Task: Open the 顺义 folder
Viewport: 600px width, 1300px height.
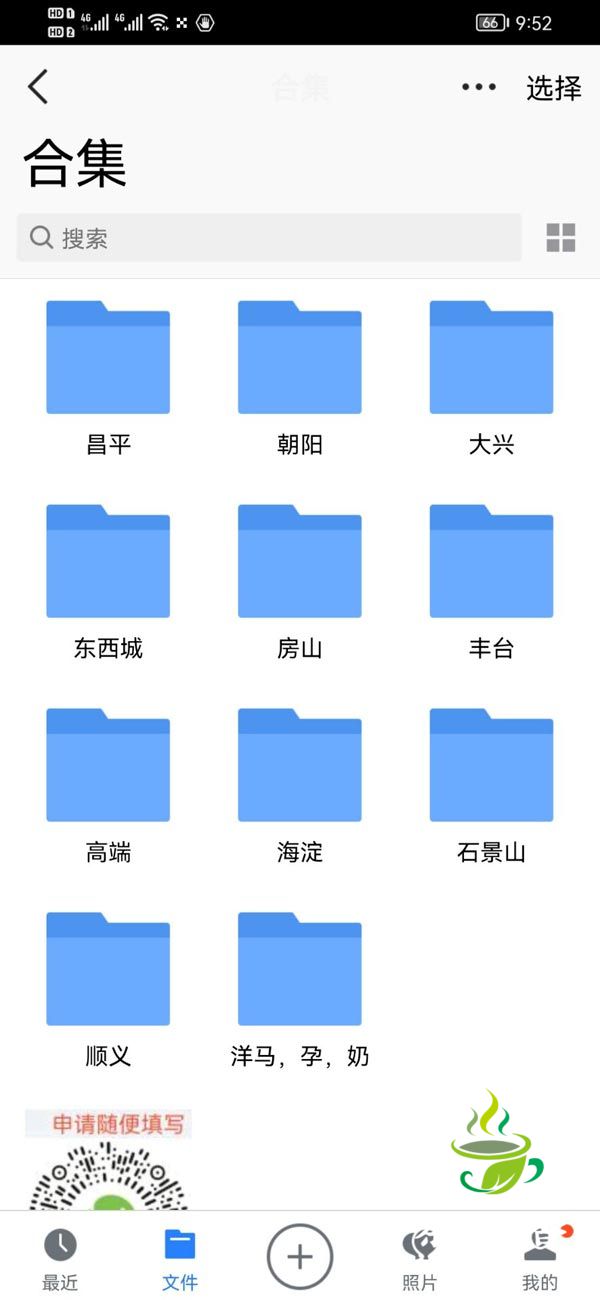Action: [x=108, y=970]
